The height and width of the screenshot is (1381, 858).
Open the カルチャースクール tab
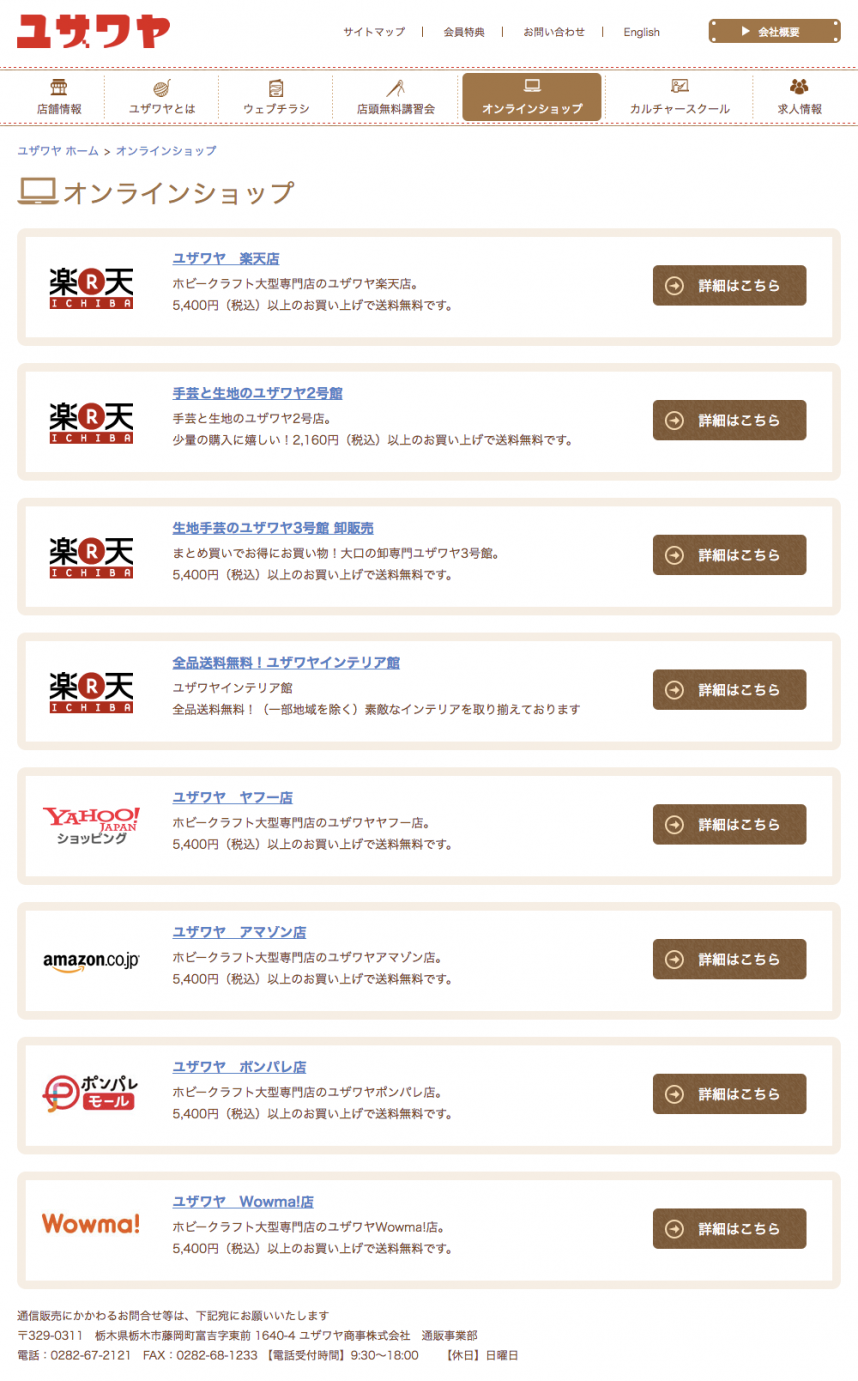(679, 97)
